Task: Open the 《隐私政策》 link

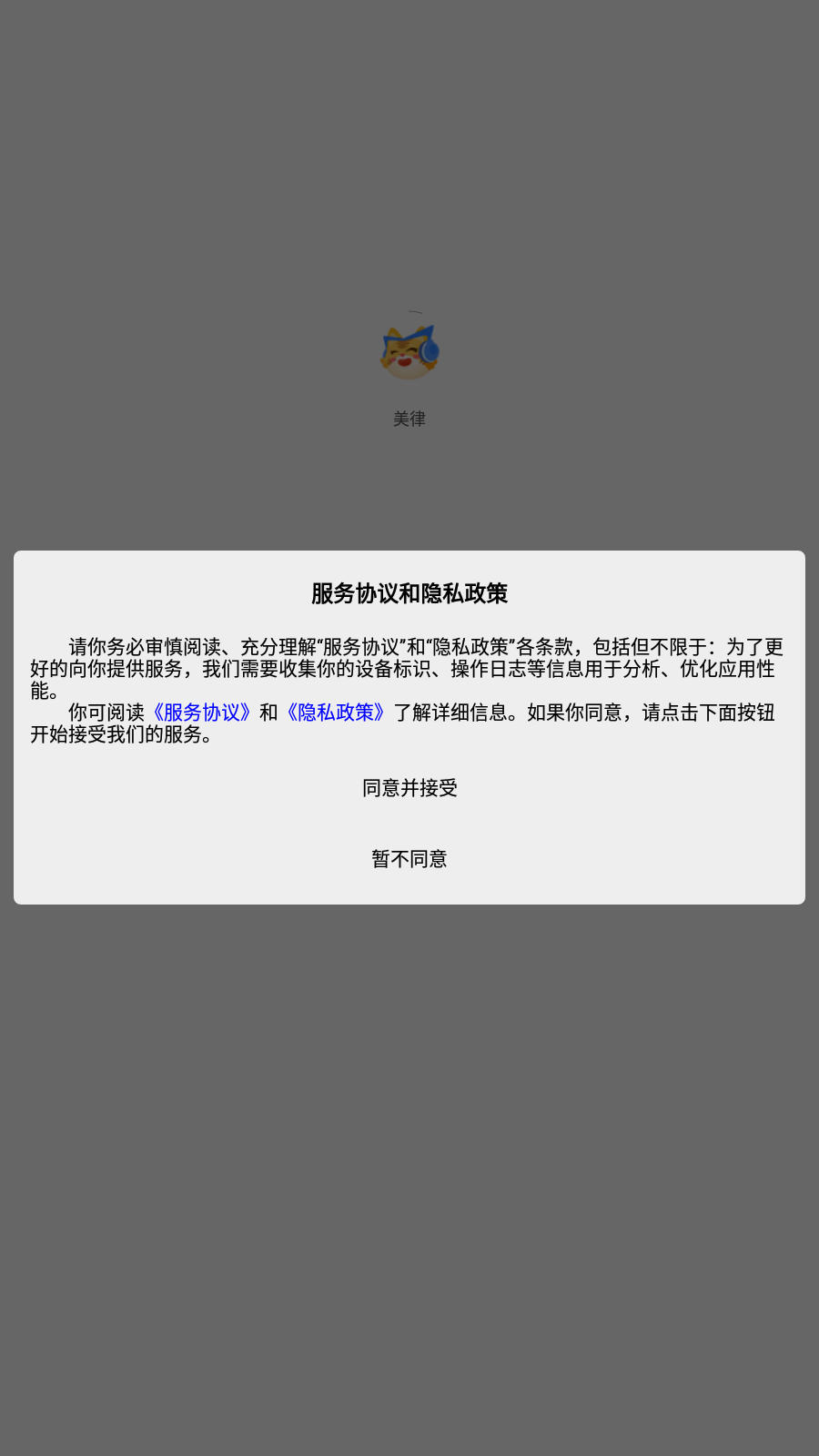Action: (x=336, y=713)
